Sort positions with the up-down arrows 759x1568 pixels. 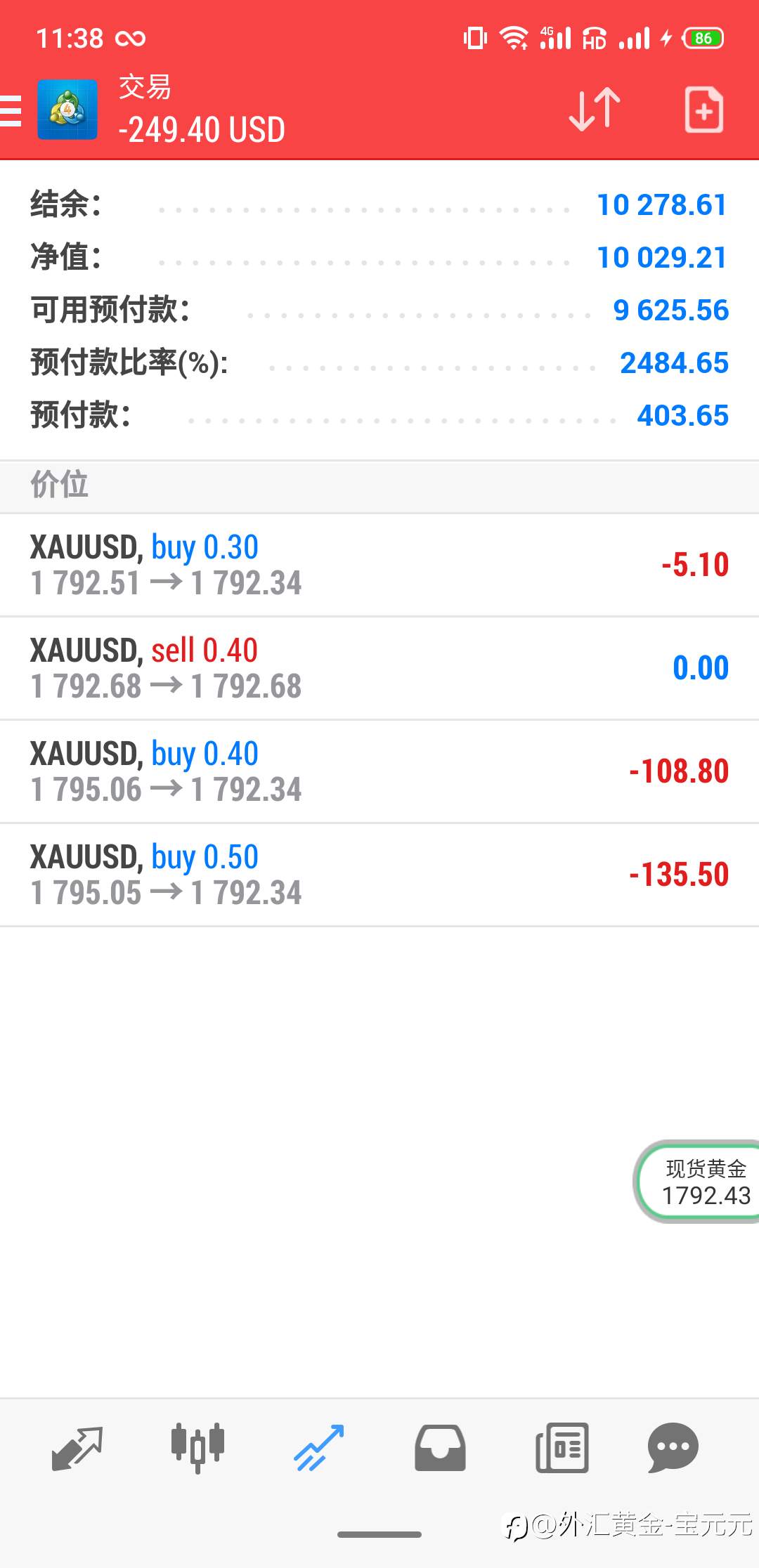[x=595, y=110]
